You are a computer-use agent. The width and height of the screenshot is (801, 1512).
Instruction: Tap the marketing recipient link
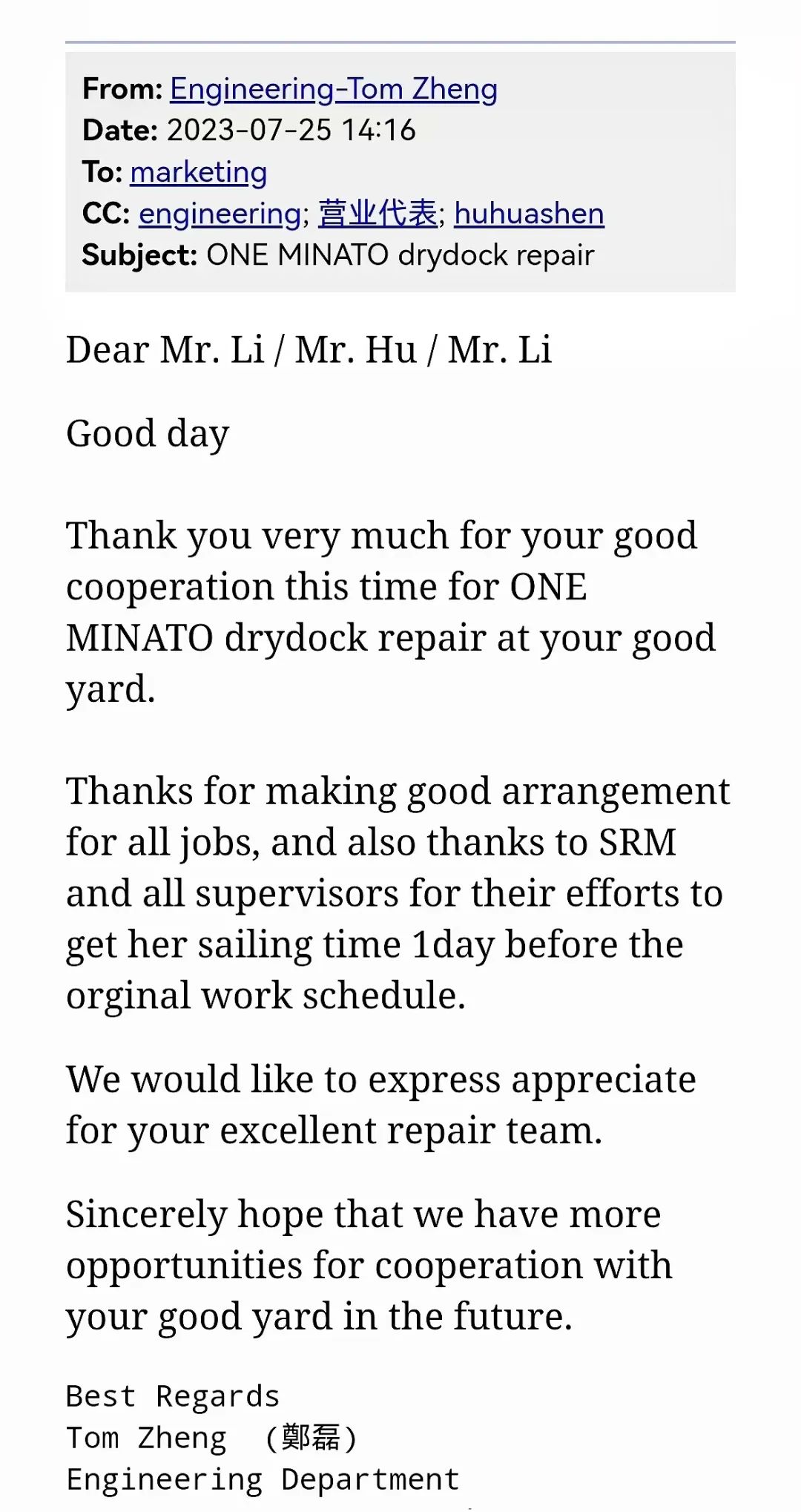coord(199,172)
